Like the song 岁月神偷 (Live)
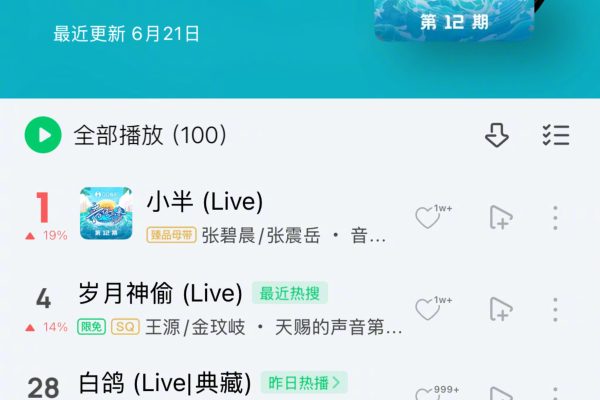The height and width of the screenshot is (400, 600). [x=429, y=309]
